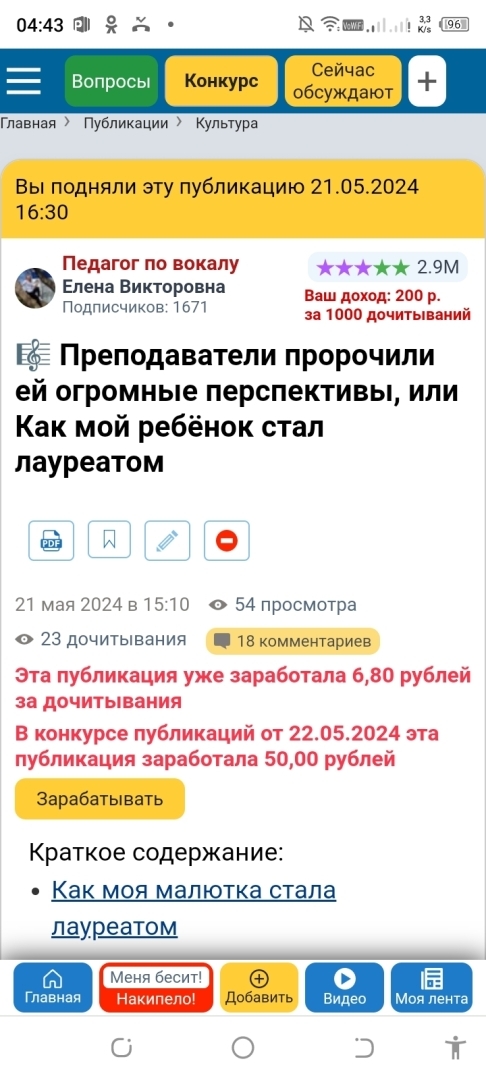Download the publication as PDF
486x1080 pixels.
click(x=51, y=540)
